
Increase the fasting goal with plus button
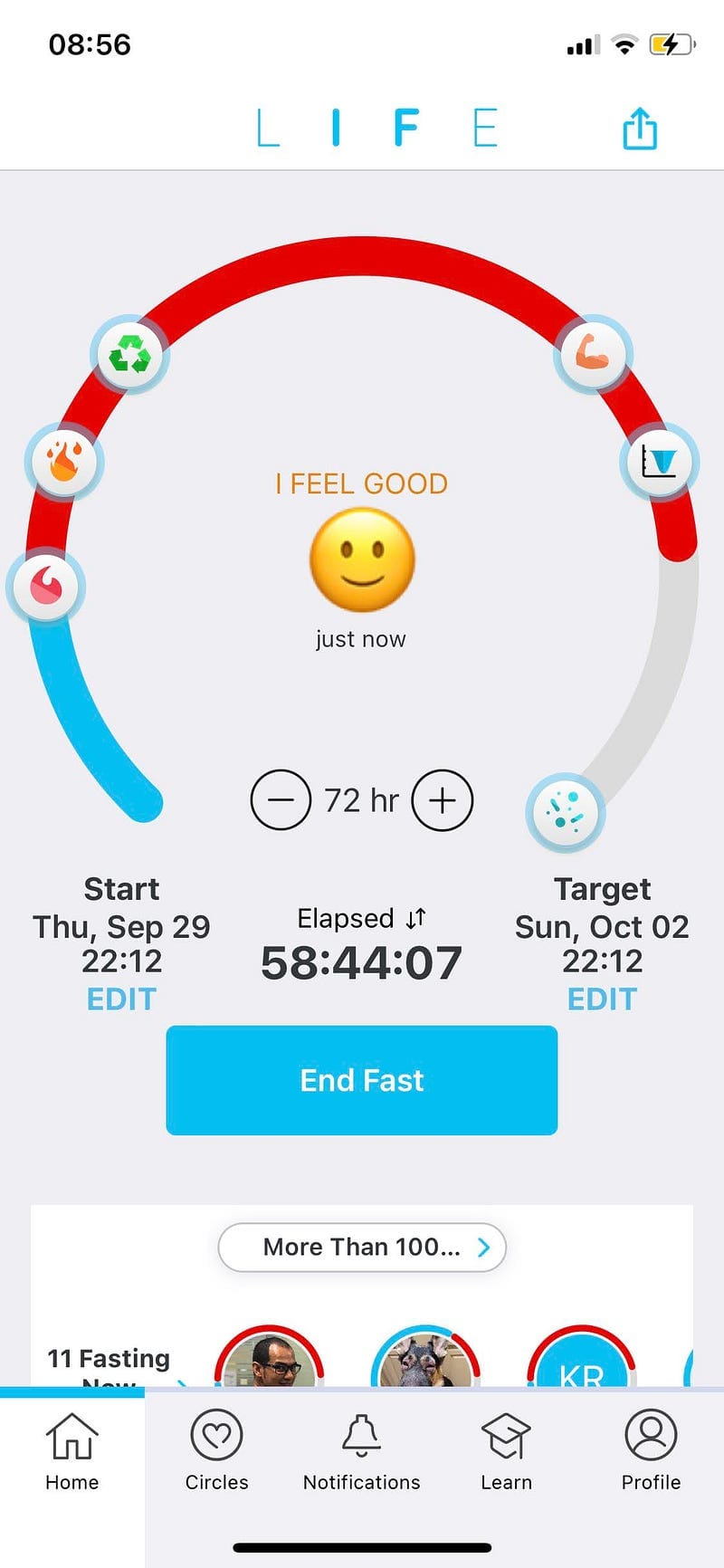pyautogui.click(x=442, y=800)
